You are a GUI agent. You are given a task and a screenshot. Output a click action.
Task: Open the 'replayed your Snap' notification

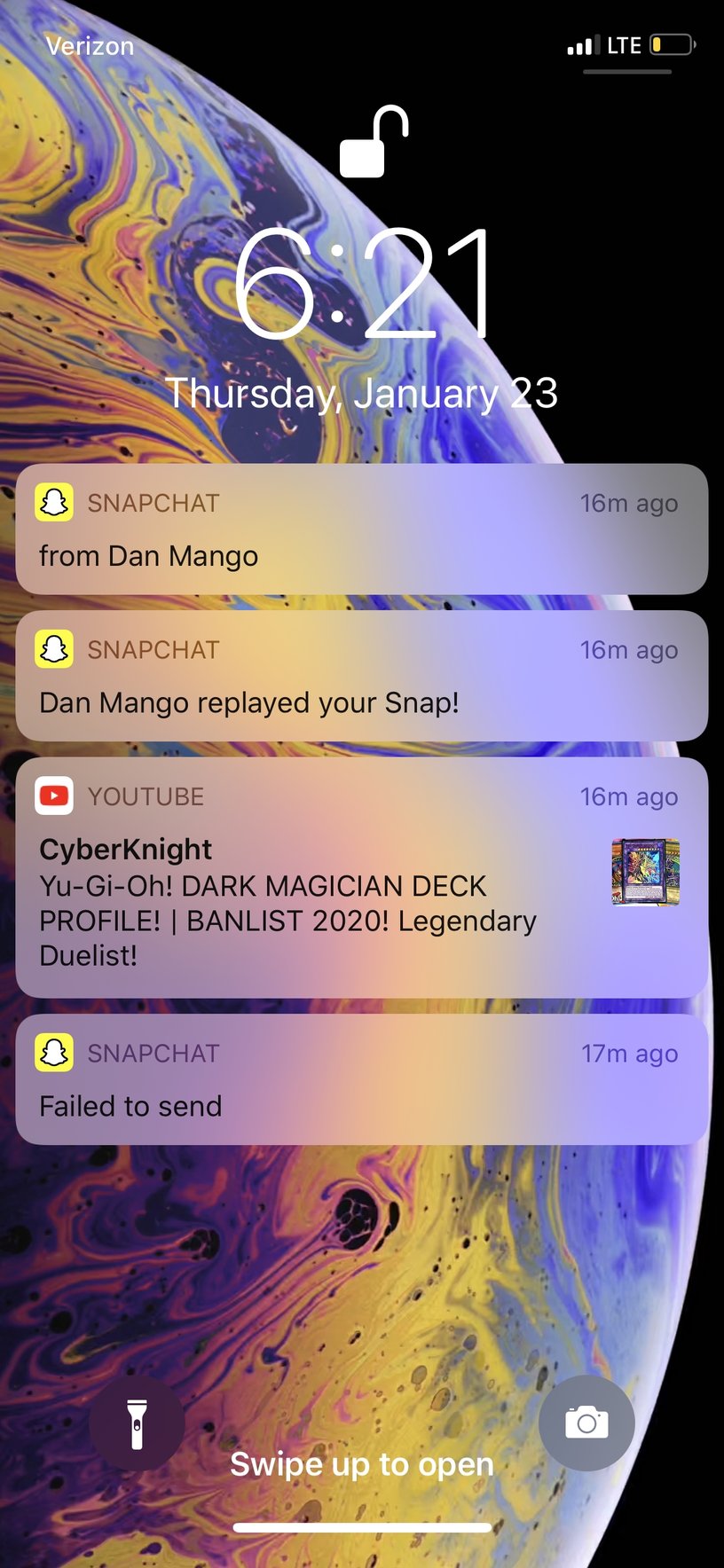point(361,676)
